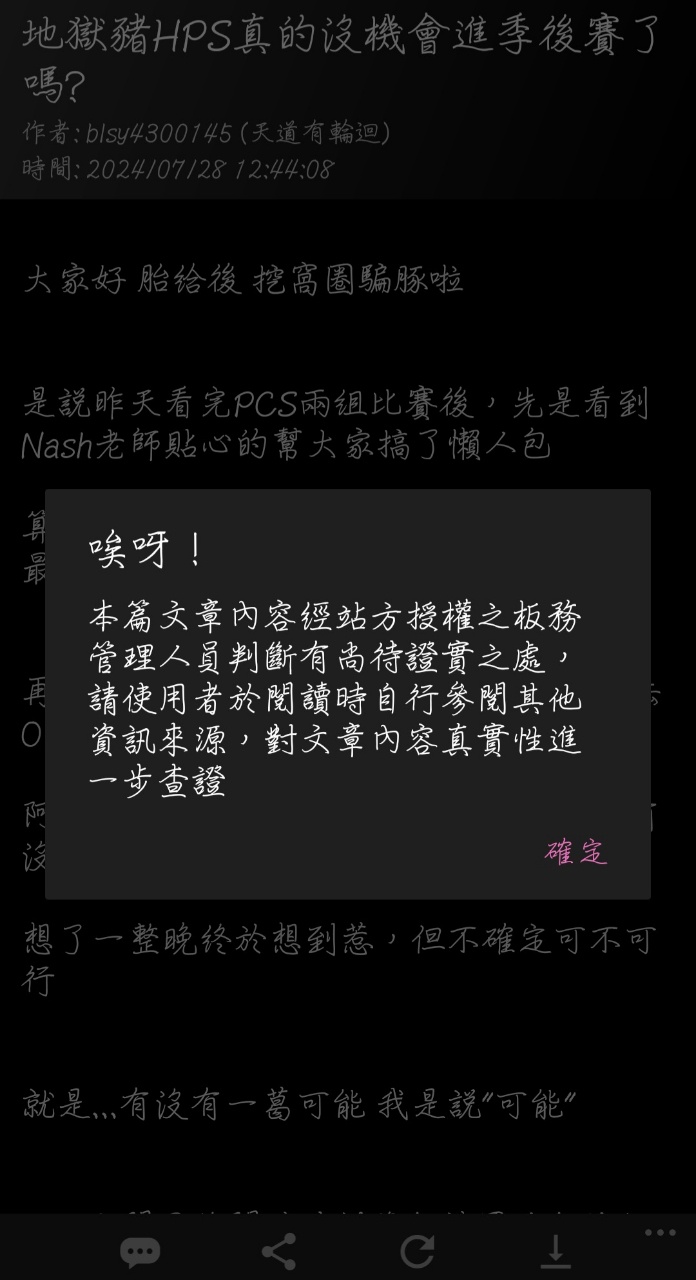Open the three-dot overflow menu

(661, 1233)
